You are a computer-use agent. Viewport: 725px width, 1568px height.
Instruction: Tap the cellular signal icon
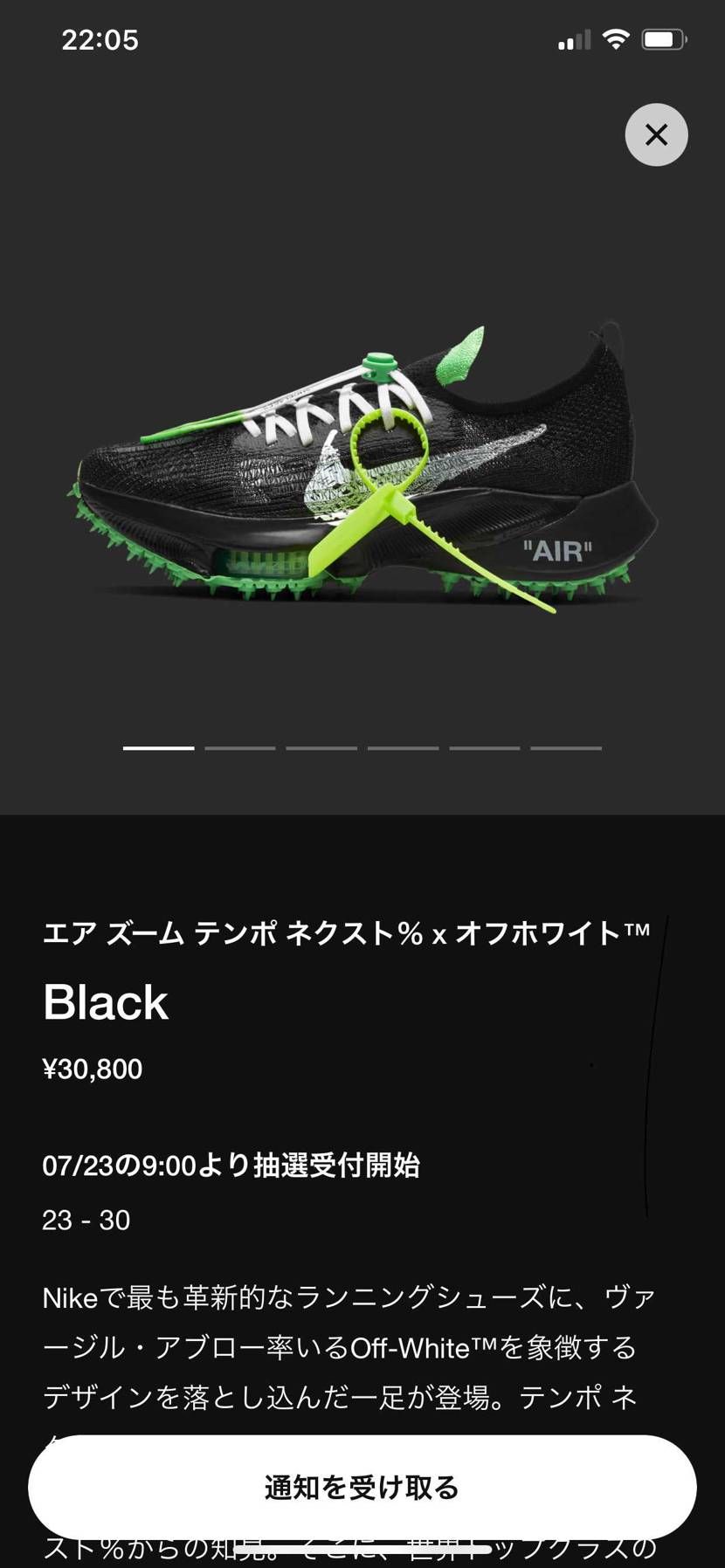(572, 38)
